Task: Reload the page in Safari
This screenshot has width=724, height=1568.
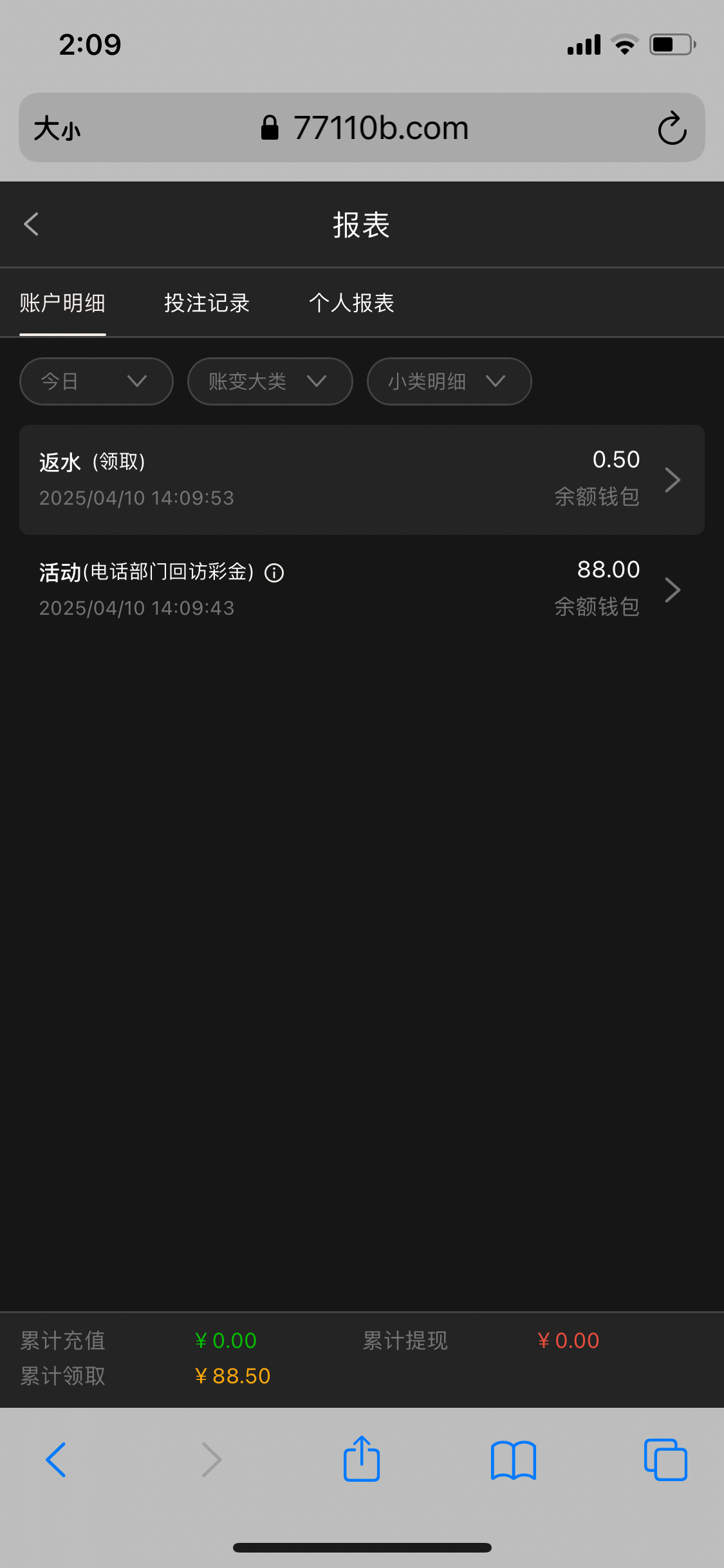Action: (x=672, y=128)
